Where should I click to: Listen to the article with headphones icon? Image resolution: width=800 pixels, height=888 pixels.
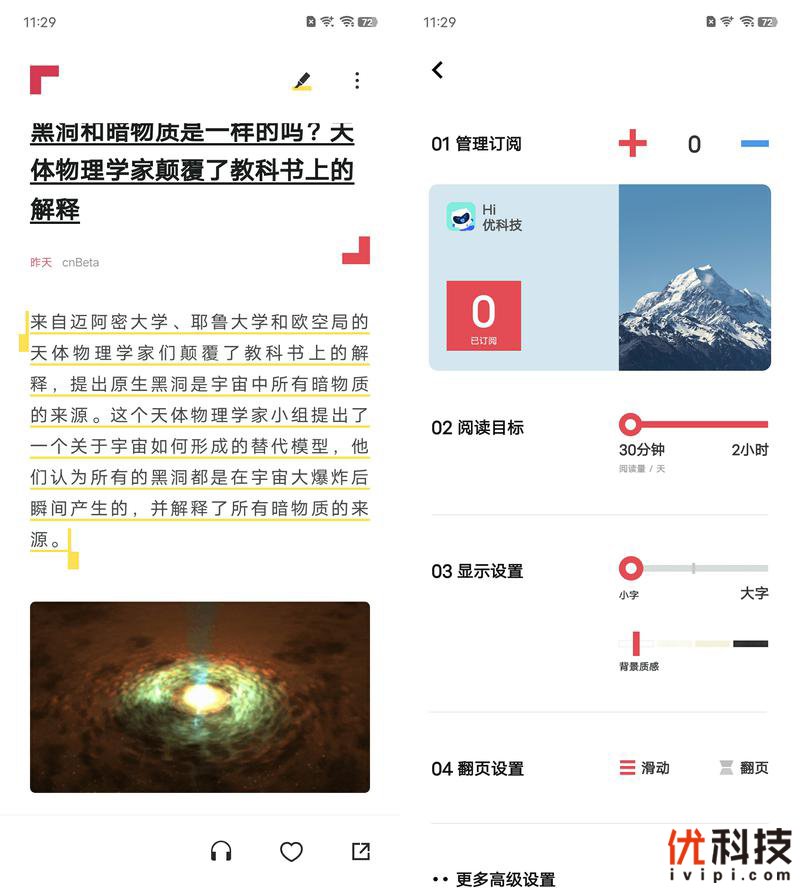[x=221, y=851]
